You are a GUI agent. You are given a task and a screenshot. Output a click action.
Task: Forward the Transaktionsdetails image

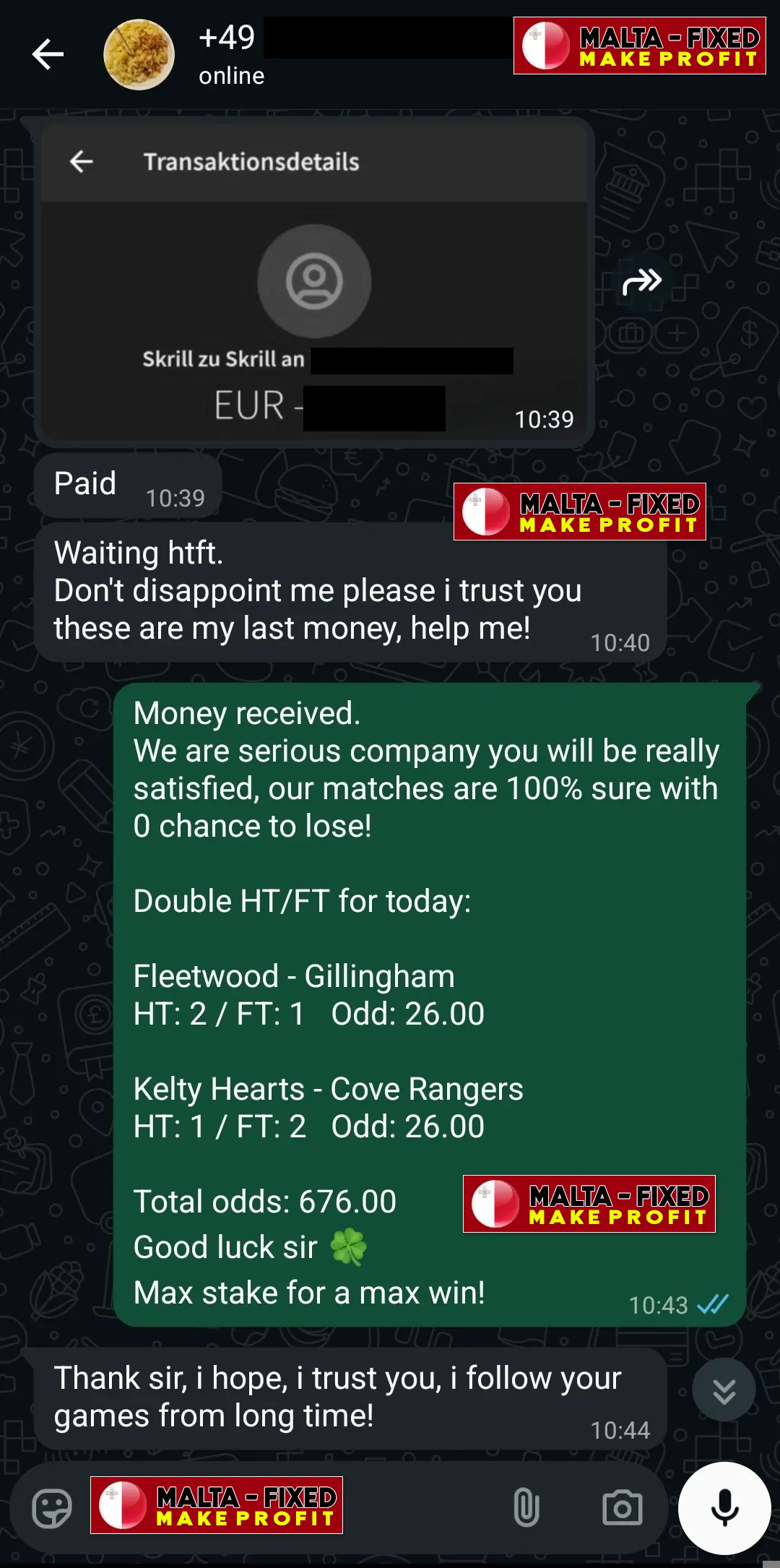click(641, 281)
